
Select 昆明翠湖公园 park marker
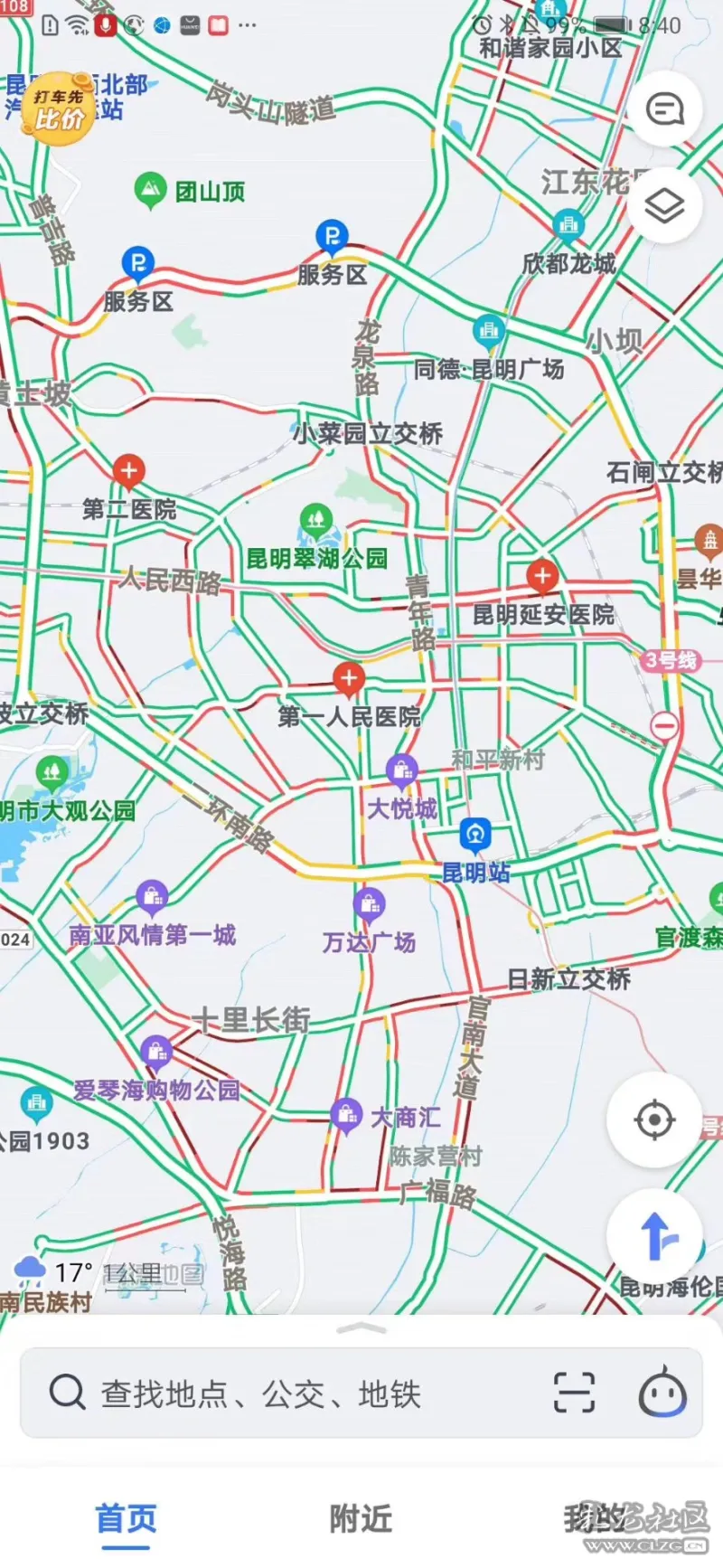pos(315,521)
